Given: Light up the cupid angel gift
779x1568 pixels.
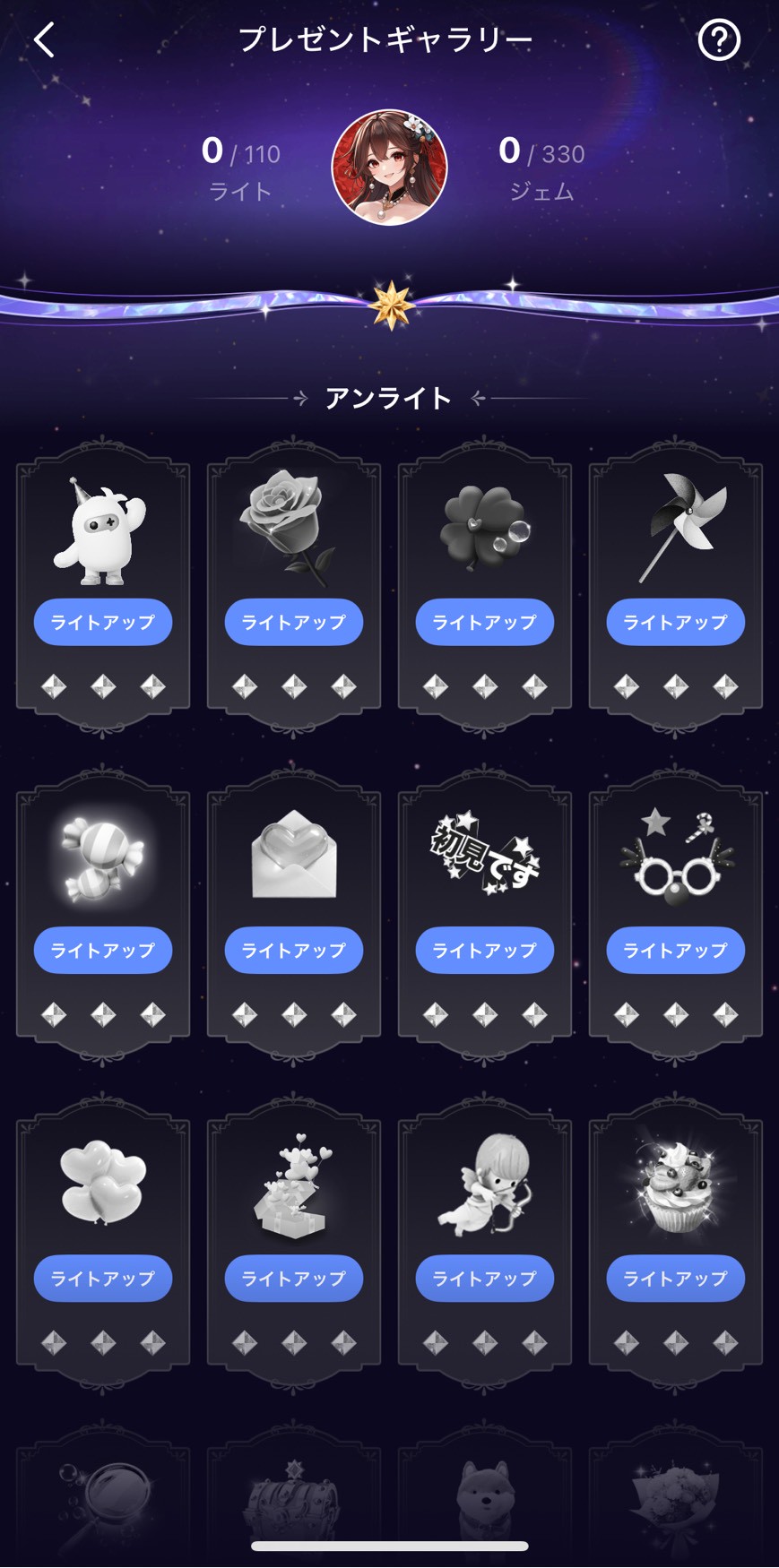Looking at the screenshot, I should point(485,1278).
